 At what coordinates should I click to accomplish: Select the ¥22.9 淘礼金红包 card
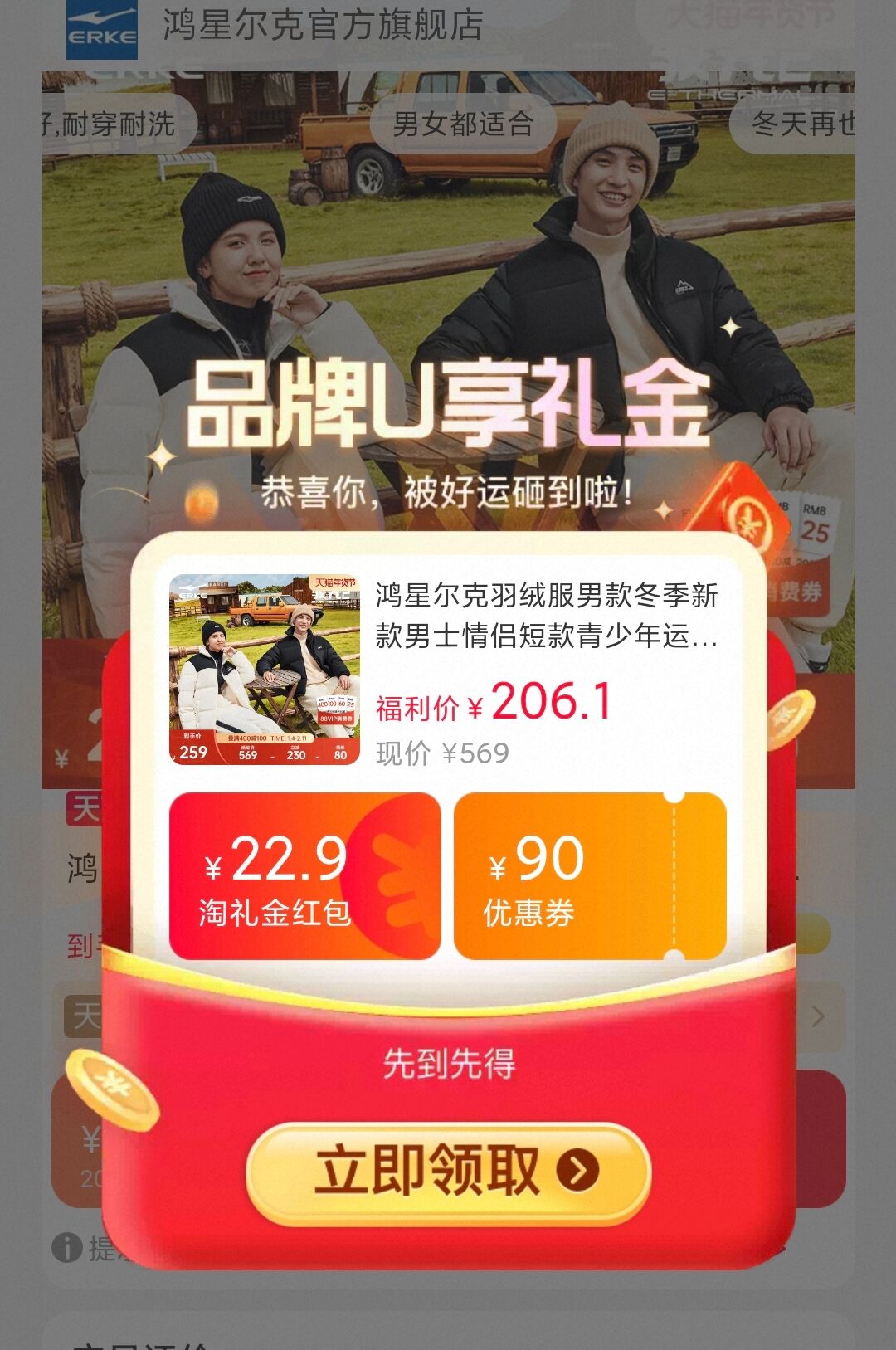304,876
